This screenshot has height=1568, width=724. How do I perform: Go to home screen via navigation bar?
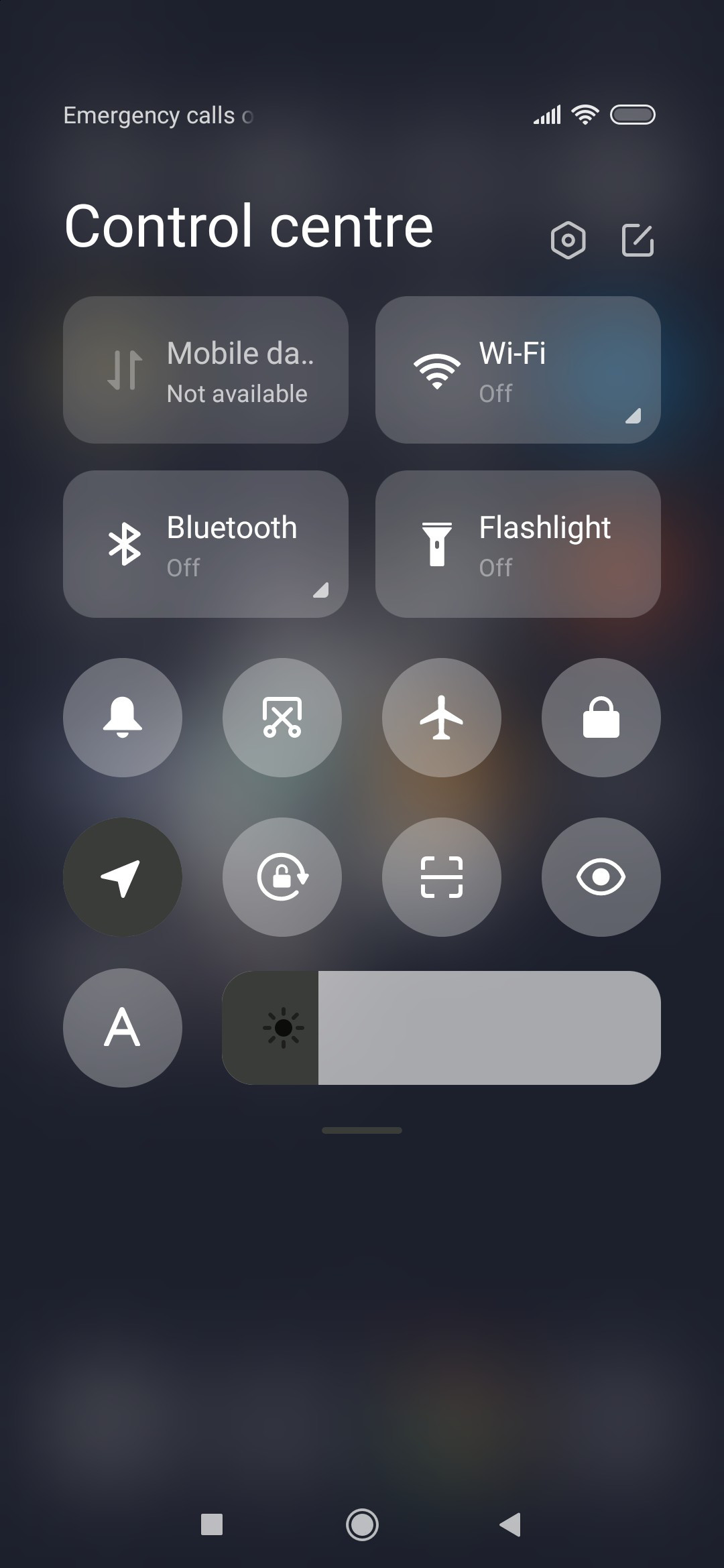pos(362,1525)
